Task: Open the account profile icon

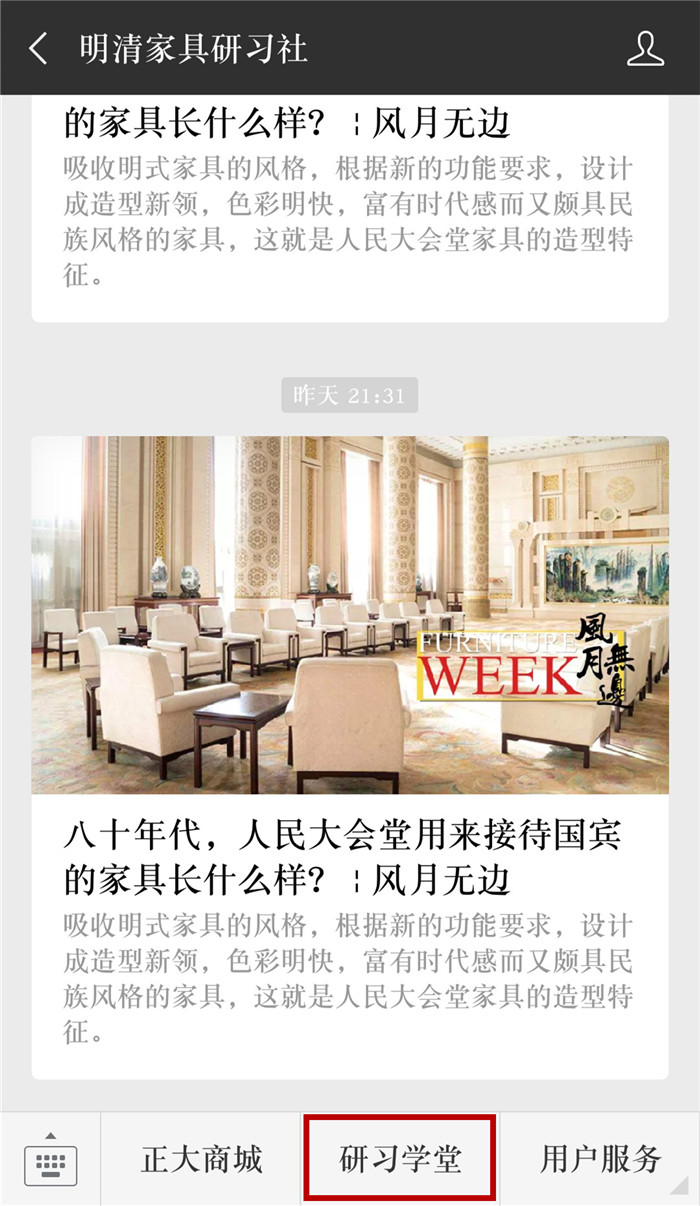Action: point(645,48)
